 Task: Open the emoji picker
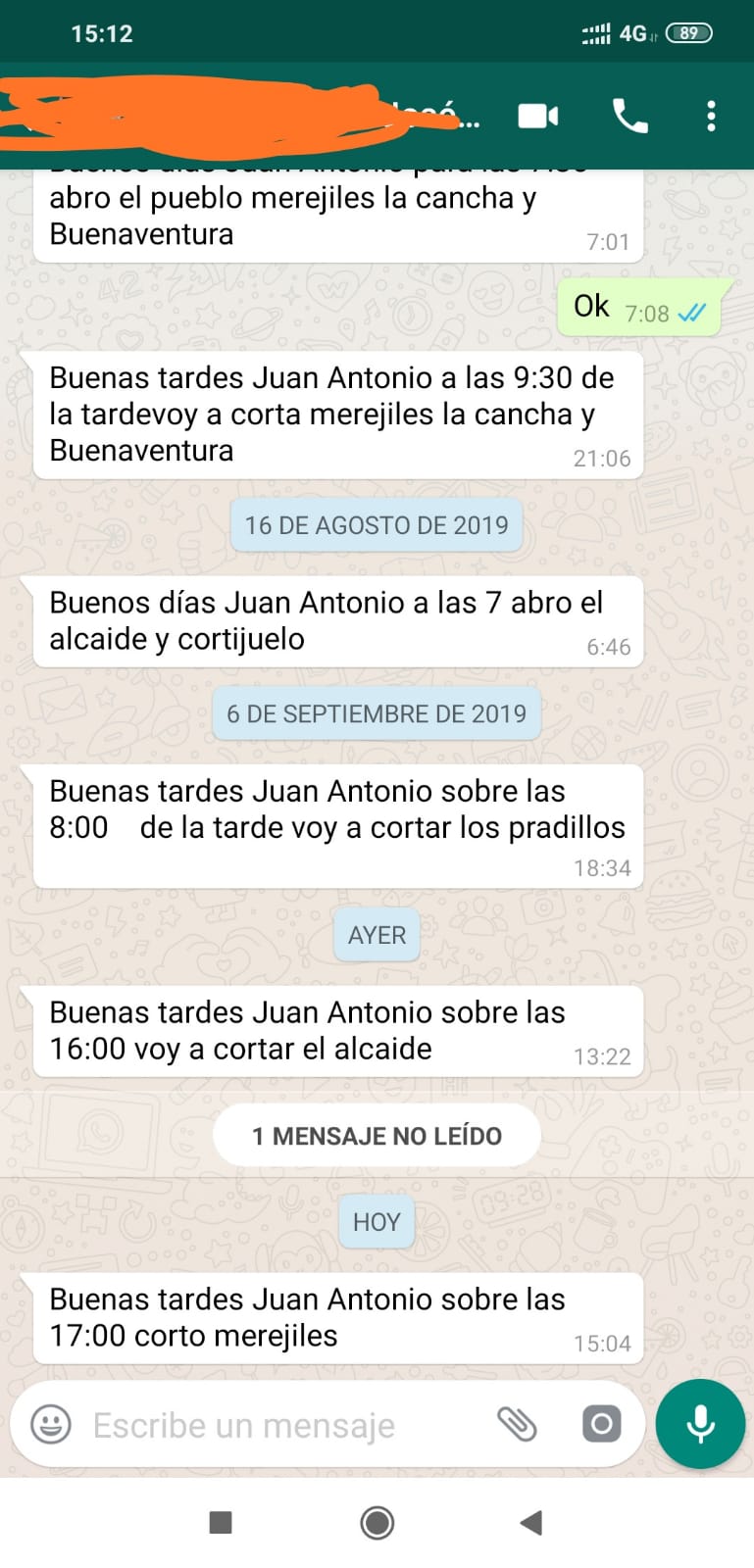pyautogui.click(x=51, y=1424)
